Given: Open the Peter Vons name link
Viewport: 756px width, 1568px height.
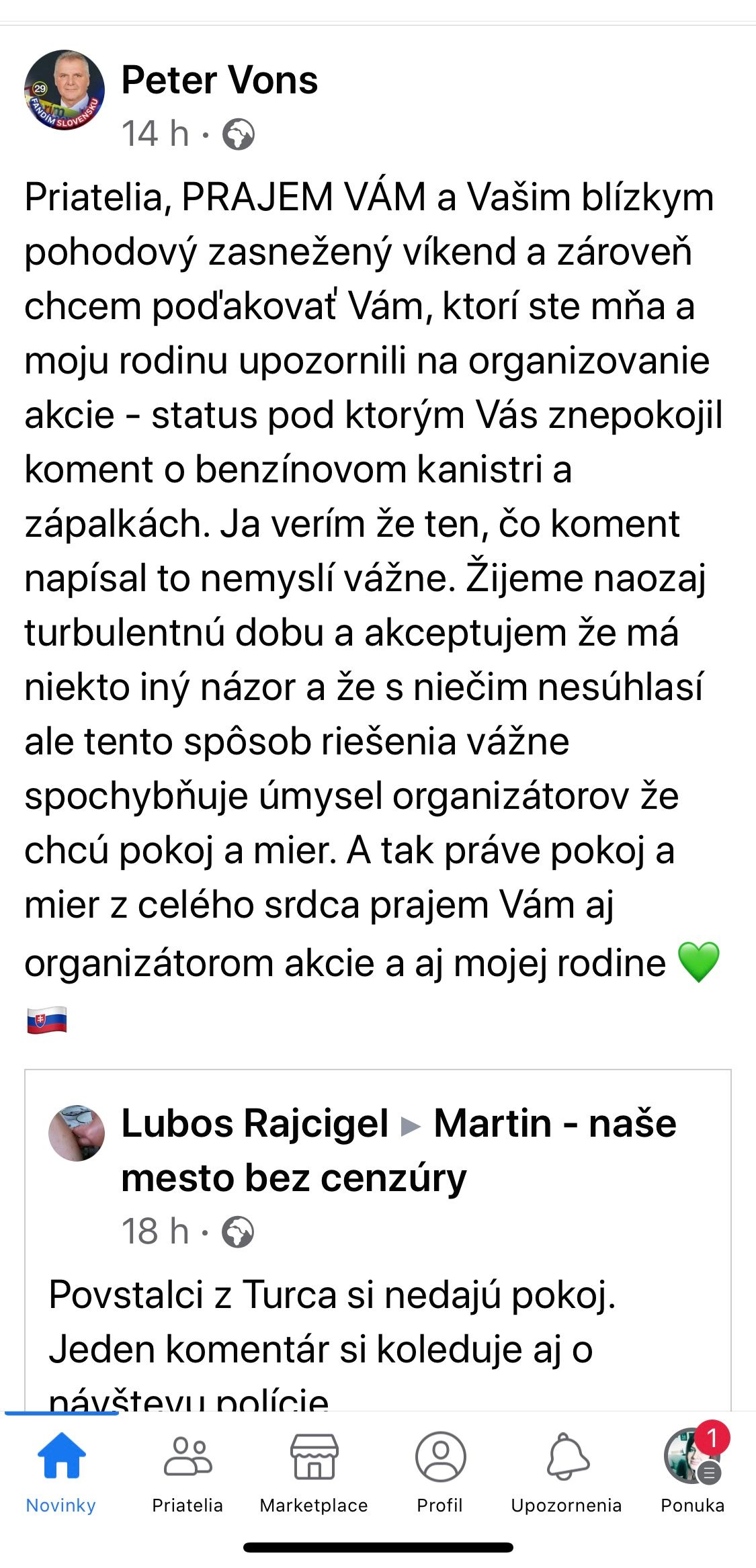Looking at the screenshot, I should pos(219,81).
